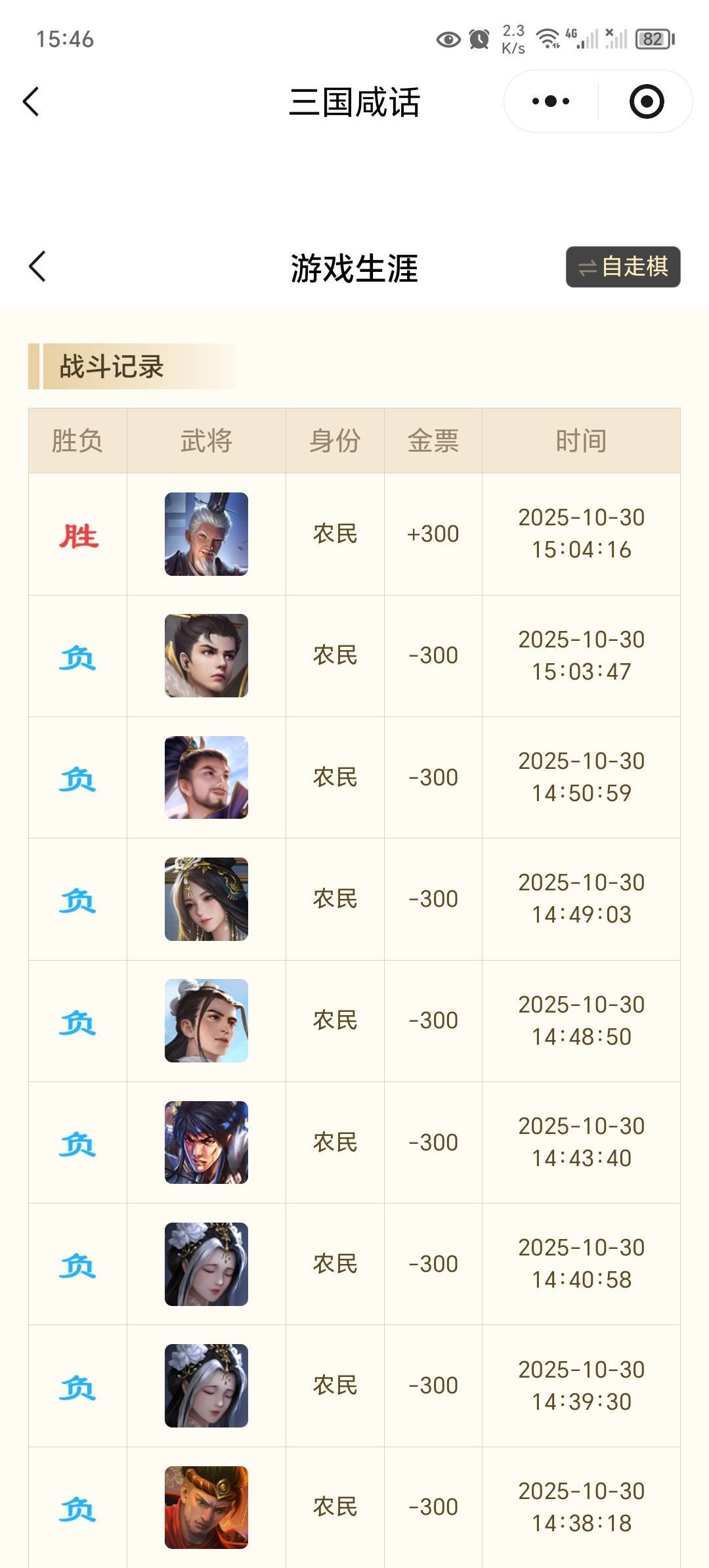Return from 游戏生涯 page
Screen dimensions: 709x1568
coord(37,267)
